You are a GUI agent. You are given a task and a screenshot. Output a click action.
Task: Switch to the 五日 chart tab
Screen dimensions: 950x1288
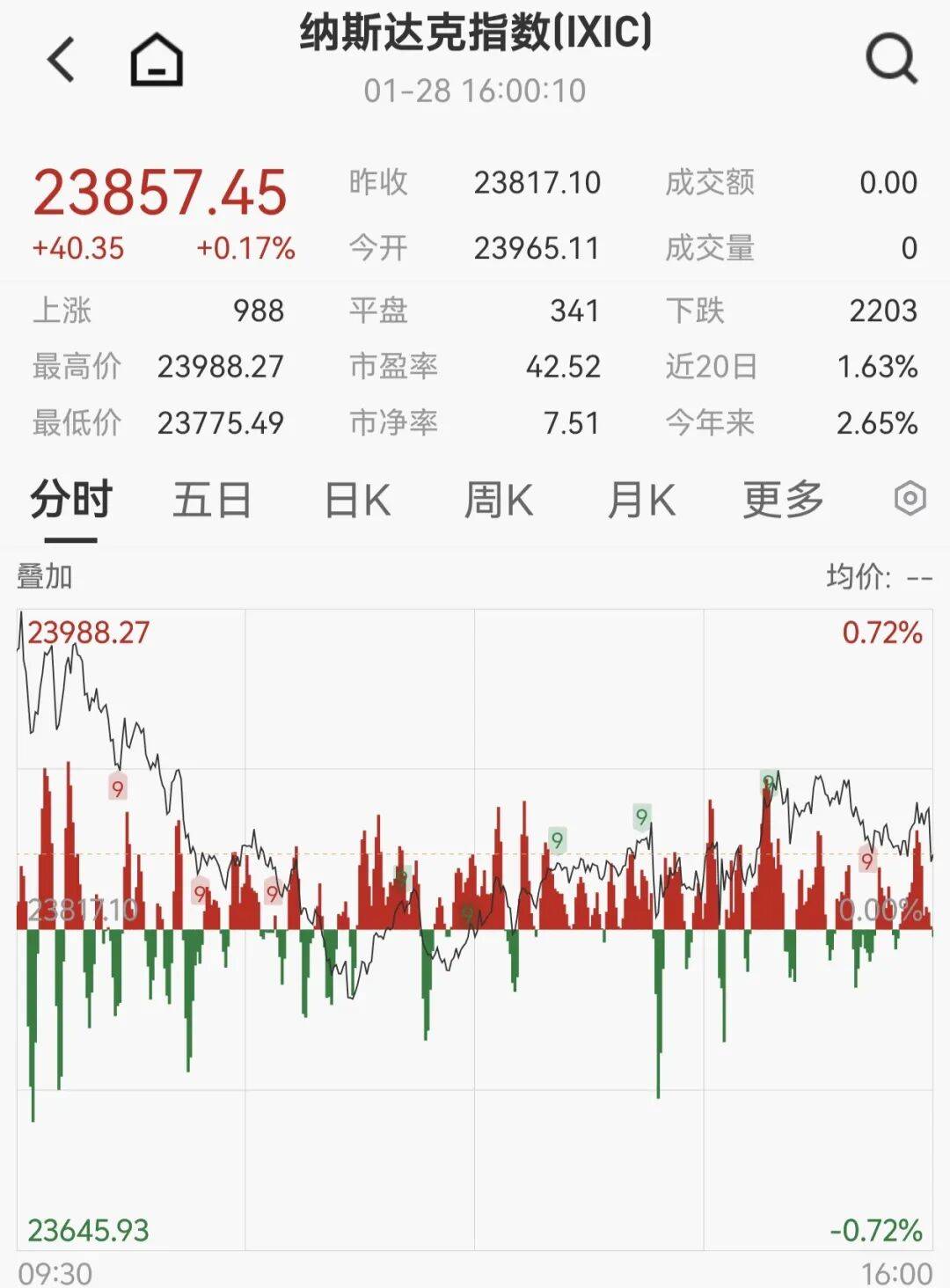tap(212, 501)
